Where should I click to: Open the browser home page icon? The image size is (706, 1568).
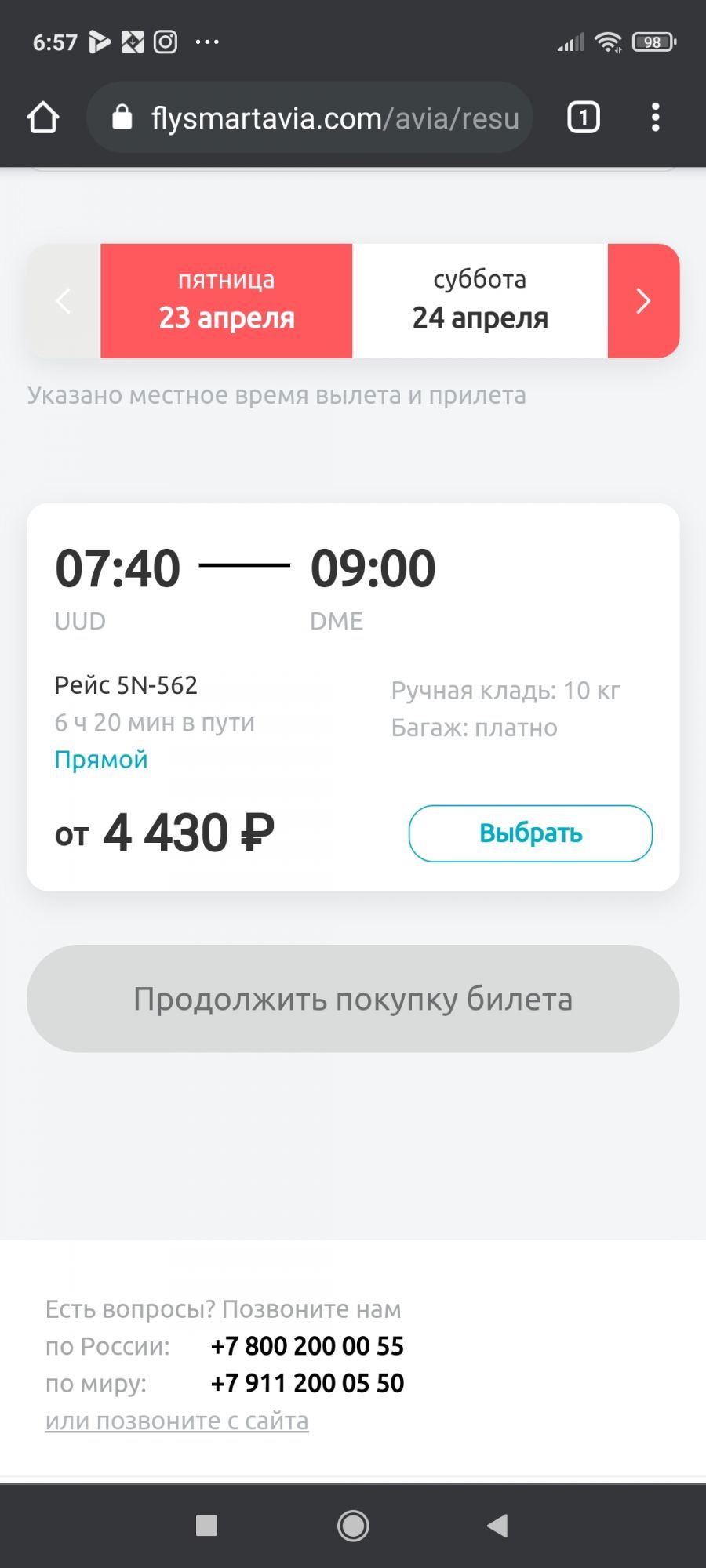pos(43,118)
